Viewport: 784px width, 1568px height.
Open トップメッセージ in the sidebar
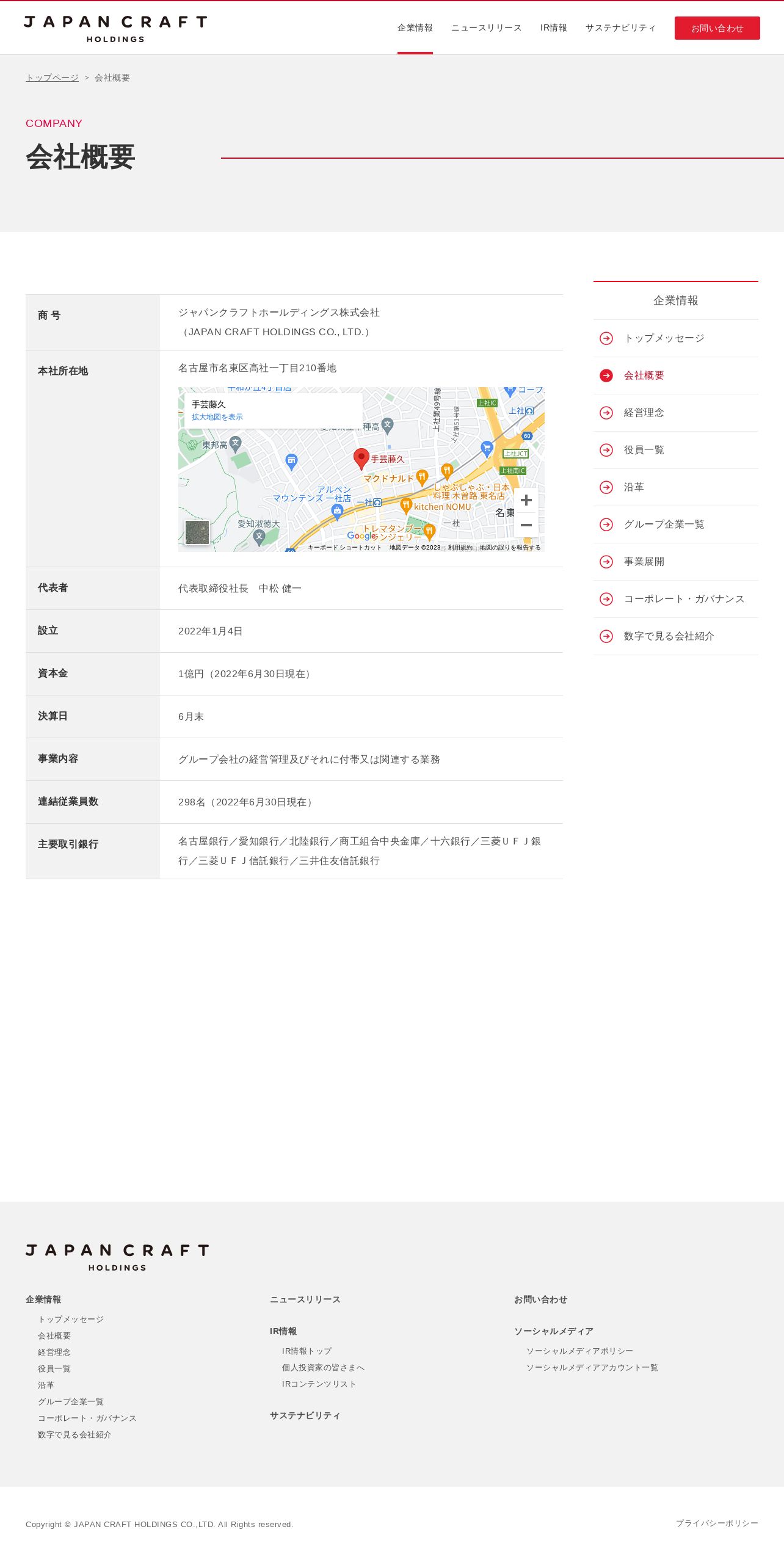click(x=664, y=338)
